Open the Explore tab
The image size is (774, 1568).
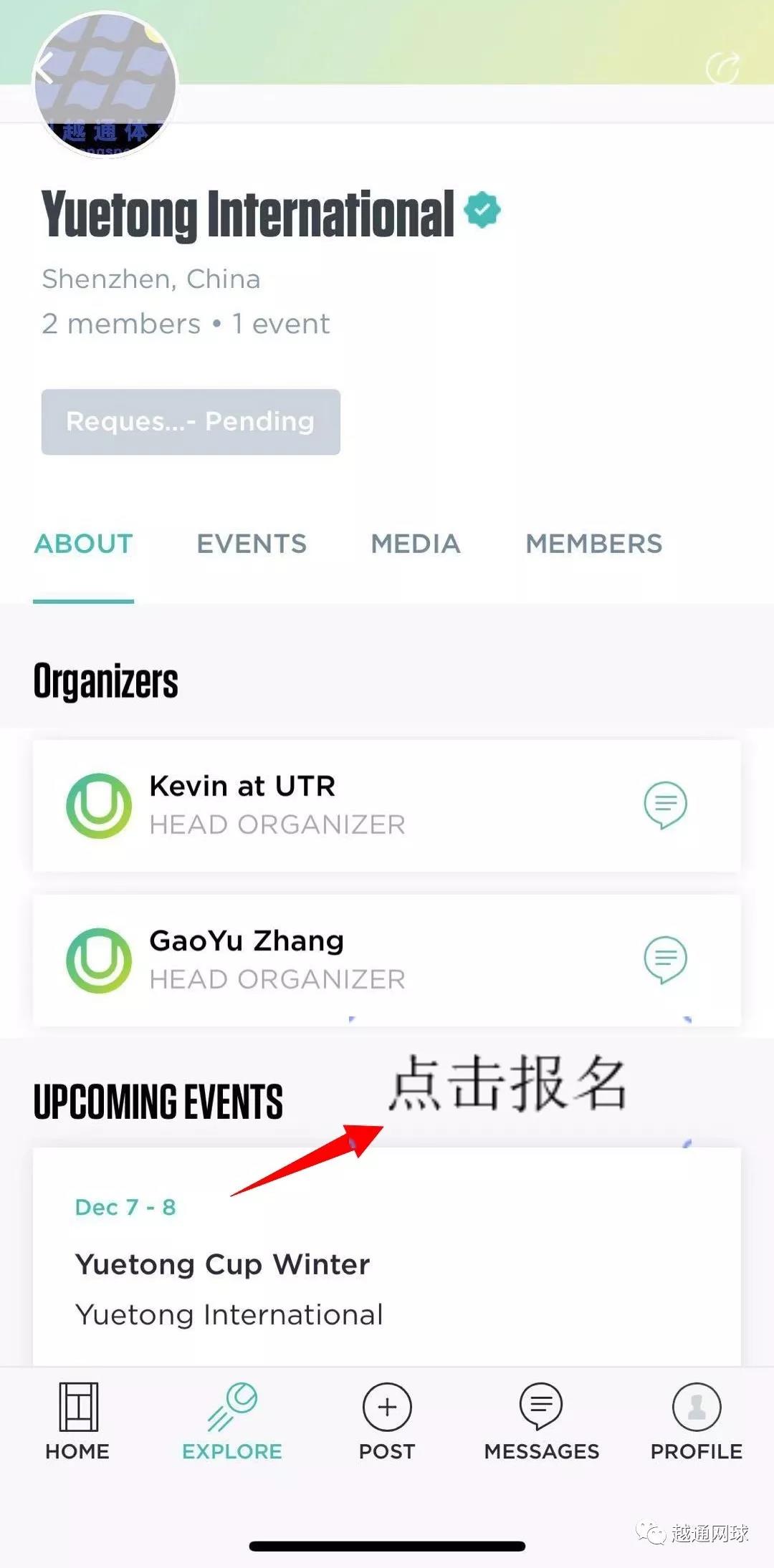232,1421
